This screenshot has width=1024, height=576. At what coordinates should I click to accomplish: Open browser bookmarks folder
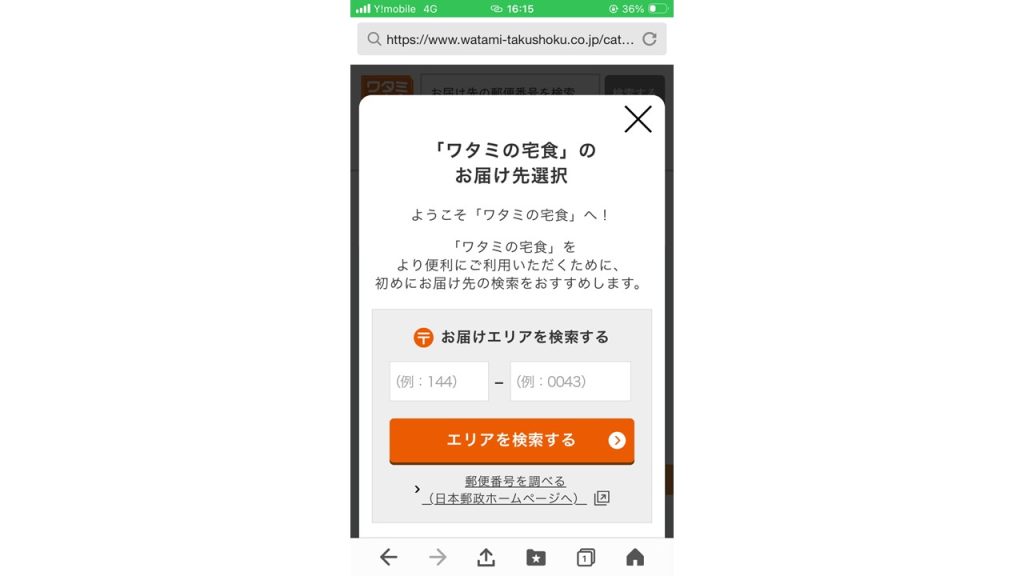click(x=536, y=558)
